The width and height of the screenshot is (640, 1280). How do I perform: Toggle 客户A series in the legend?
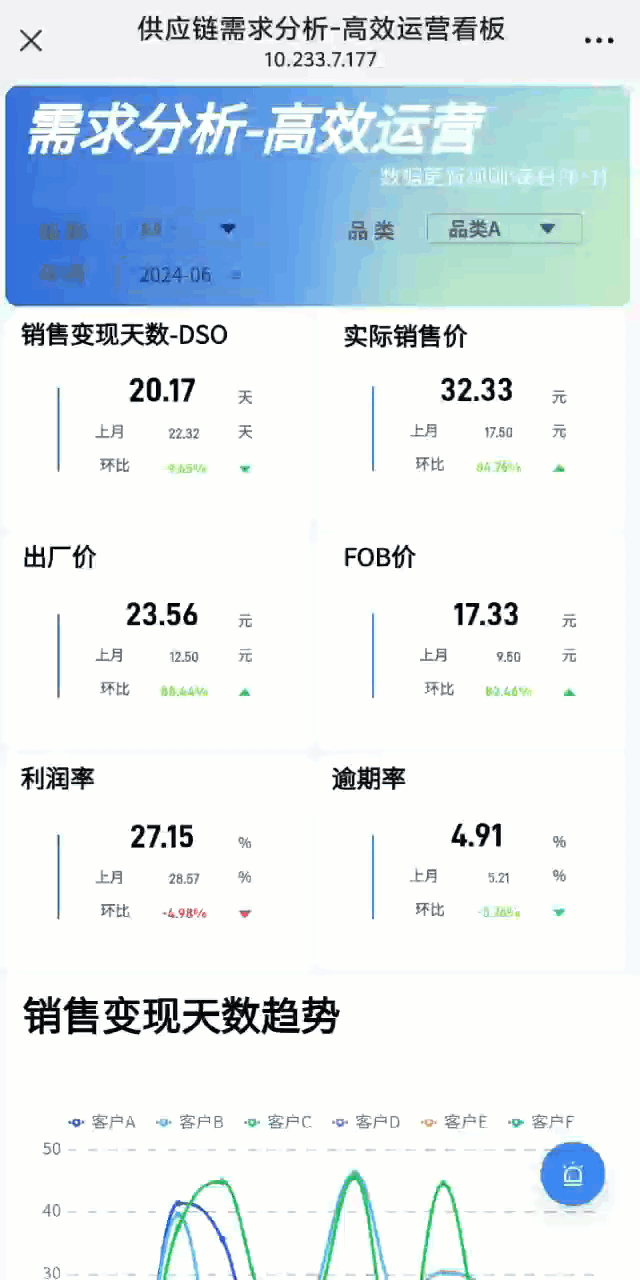102,1122
